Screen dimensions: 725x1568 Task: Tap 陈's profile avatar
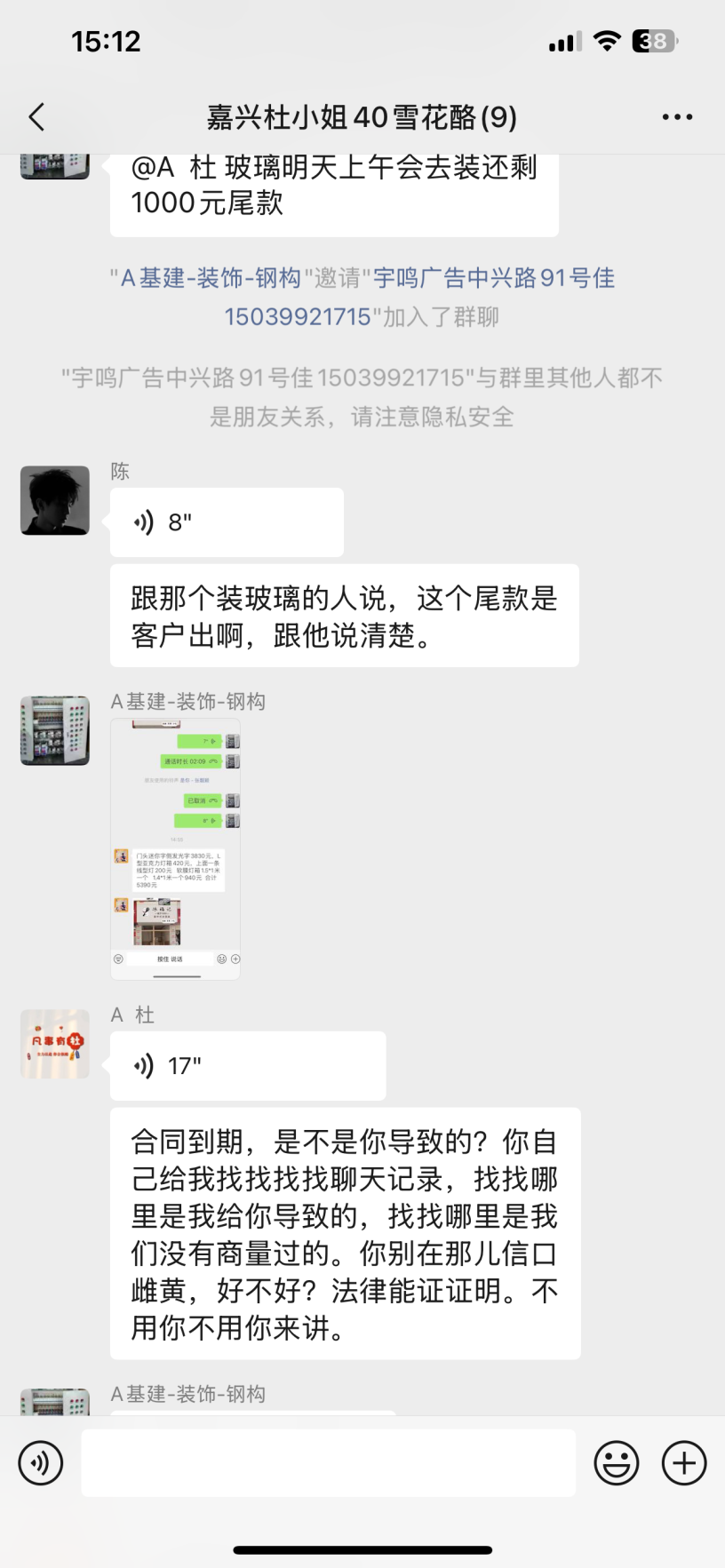(55, 500)
